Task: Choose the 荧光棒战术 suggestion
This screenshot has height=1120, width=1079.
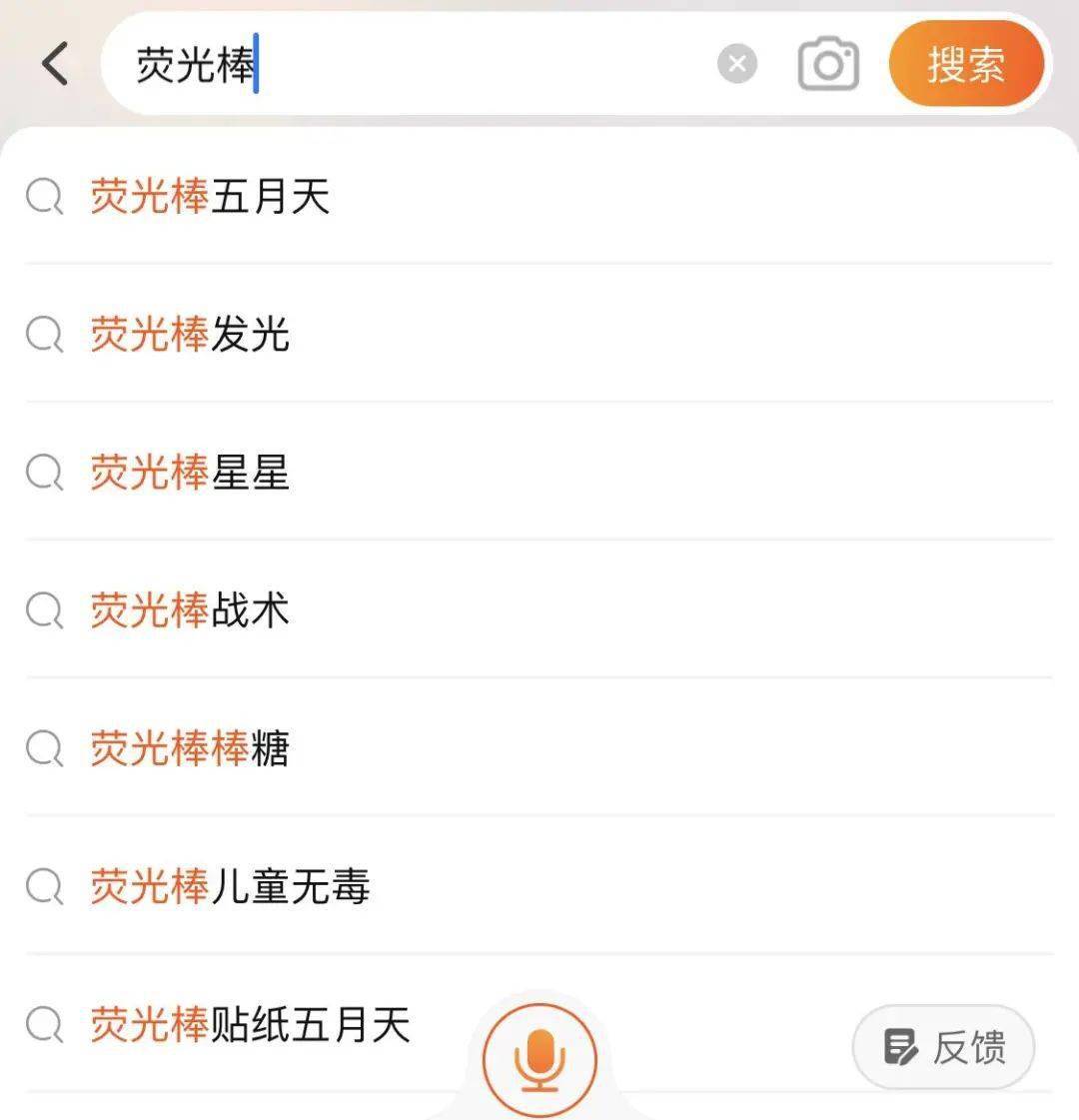Action: (x=190, y=610)
